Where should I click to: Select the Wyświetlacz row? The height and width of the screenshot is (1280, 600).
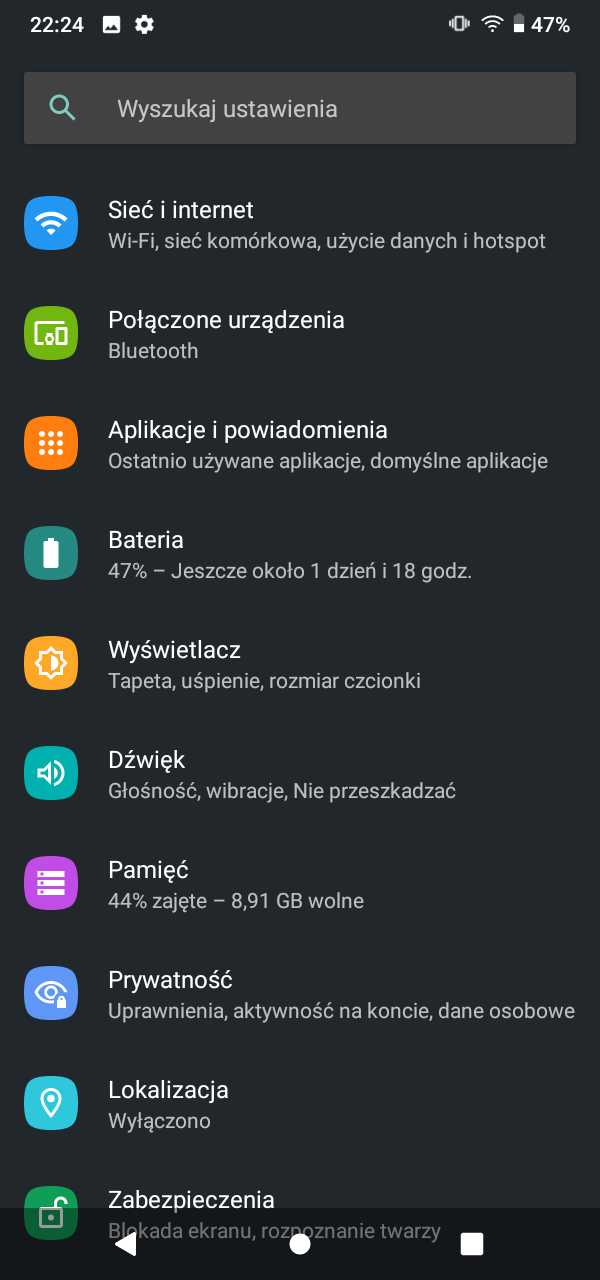pos(300,664)
